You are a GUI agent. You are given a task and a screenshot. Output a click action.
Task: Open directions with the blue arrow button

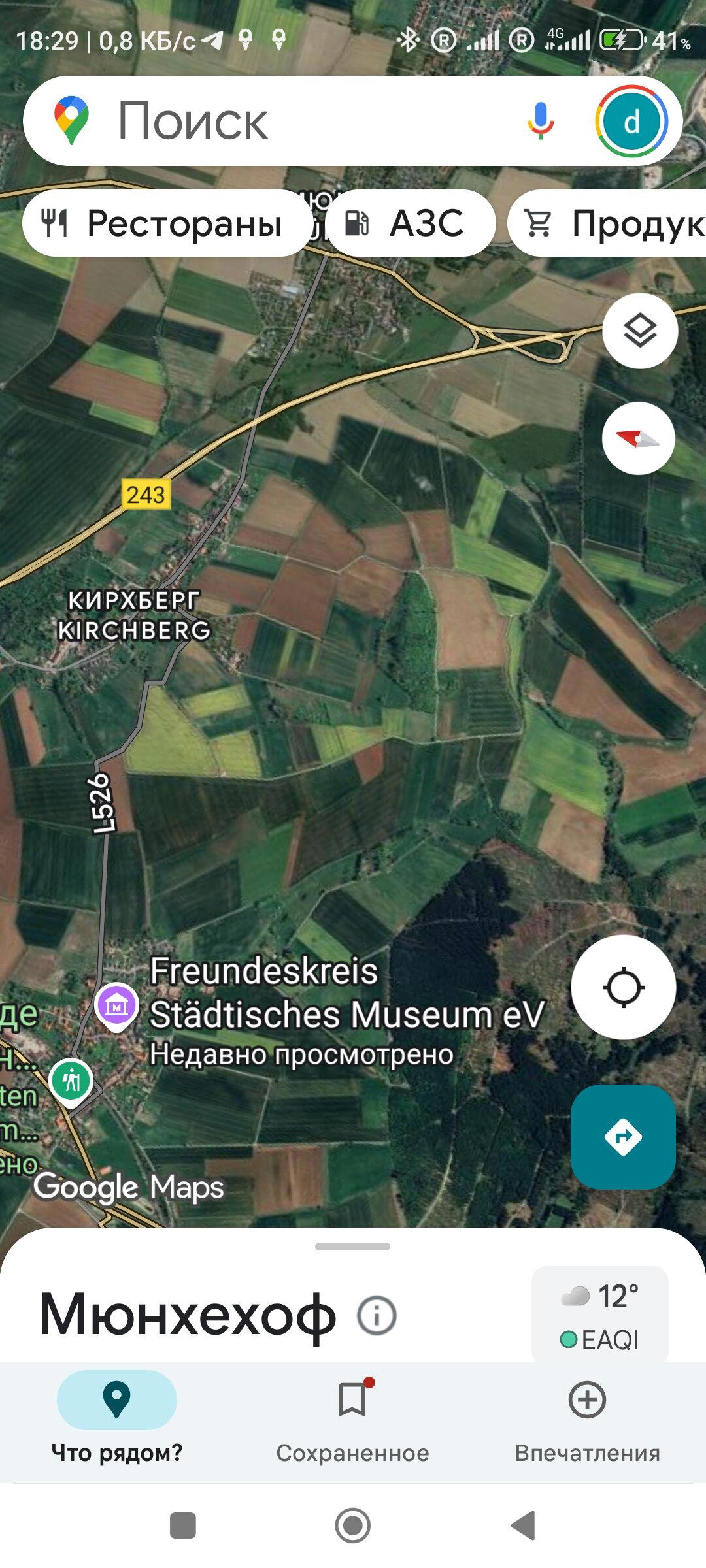coord(623,1137)
